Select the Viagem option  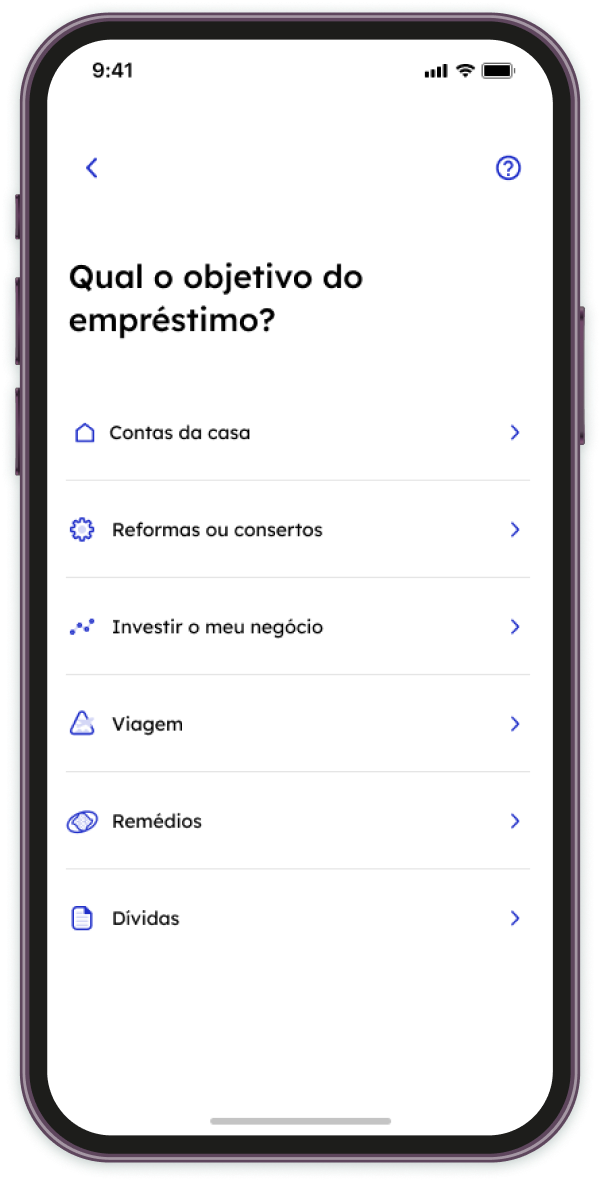[x=298, y=724]
